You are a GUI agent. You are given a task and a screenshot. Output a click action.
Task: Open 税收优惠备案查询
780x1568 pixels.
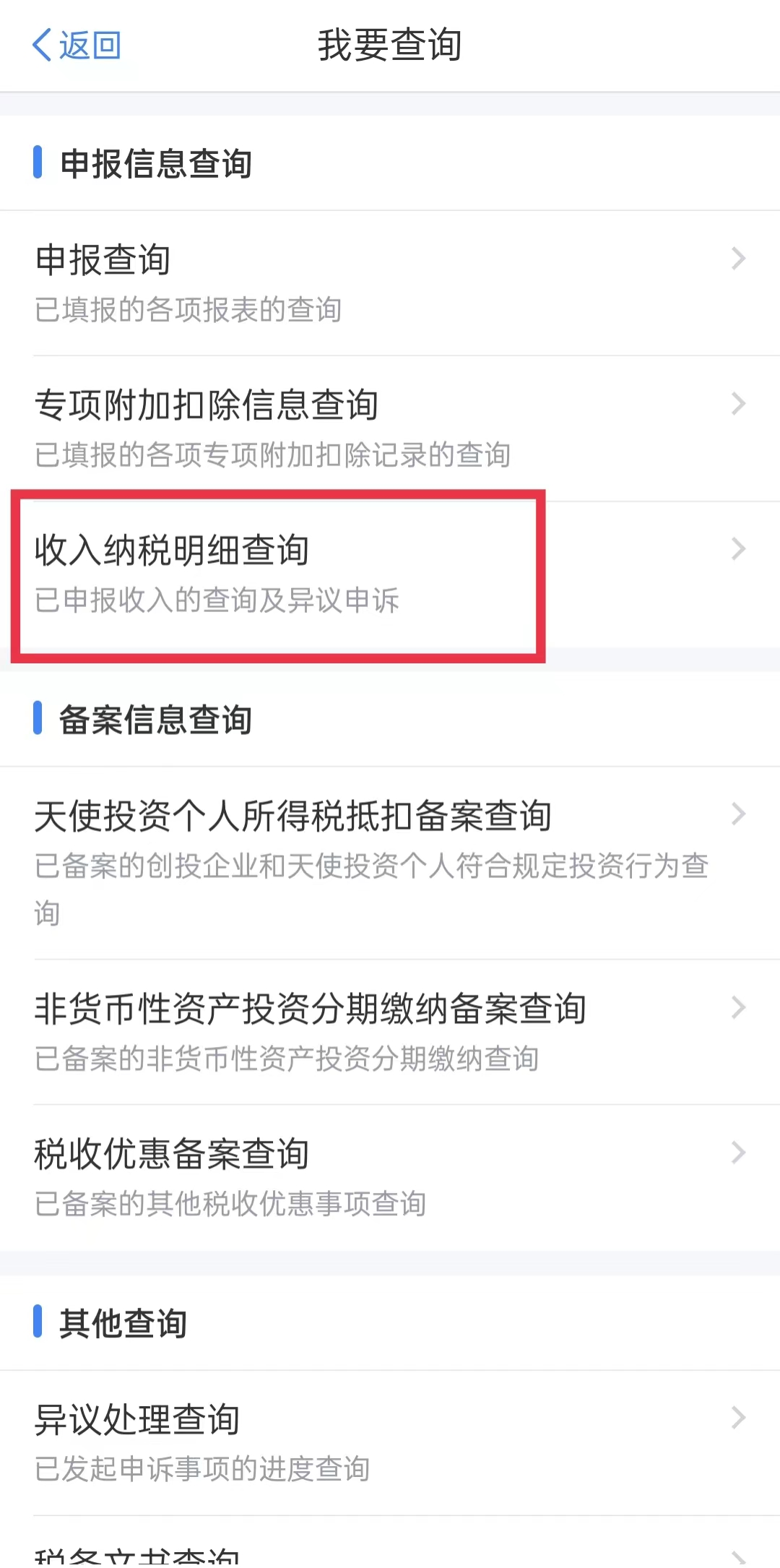[390, 1176]
